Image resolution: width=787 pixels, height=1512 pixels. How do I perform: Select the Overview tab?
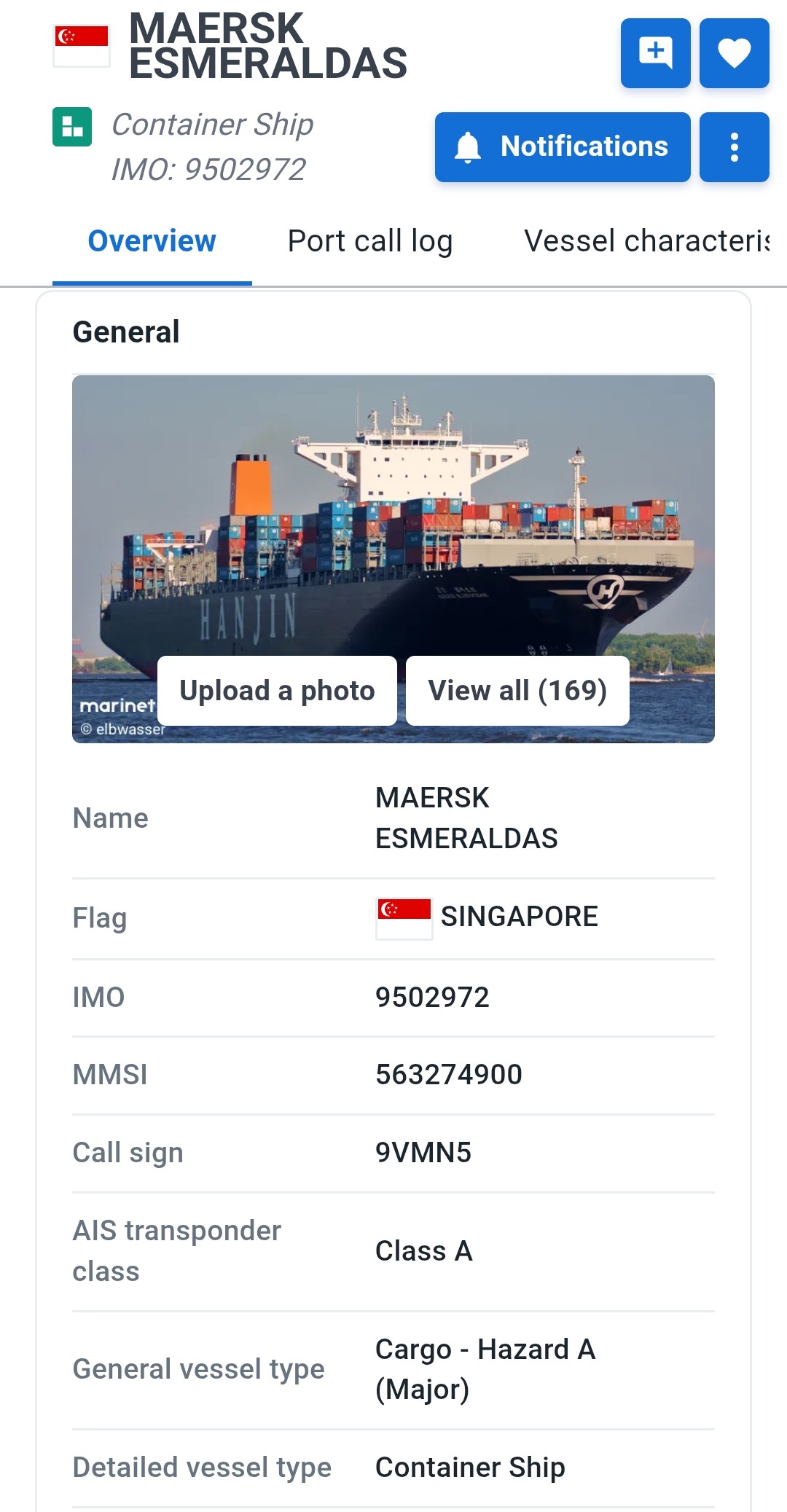(x=152, y=241)
